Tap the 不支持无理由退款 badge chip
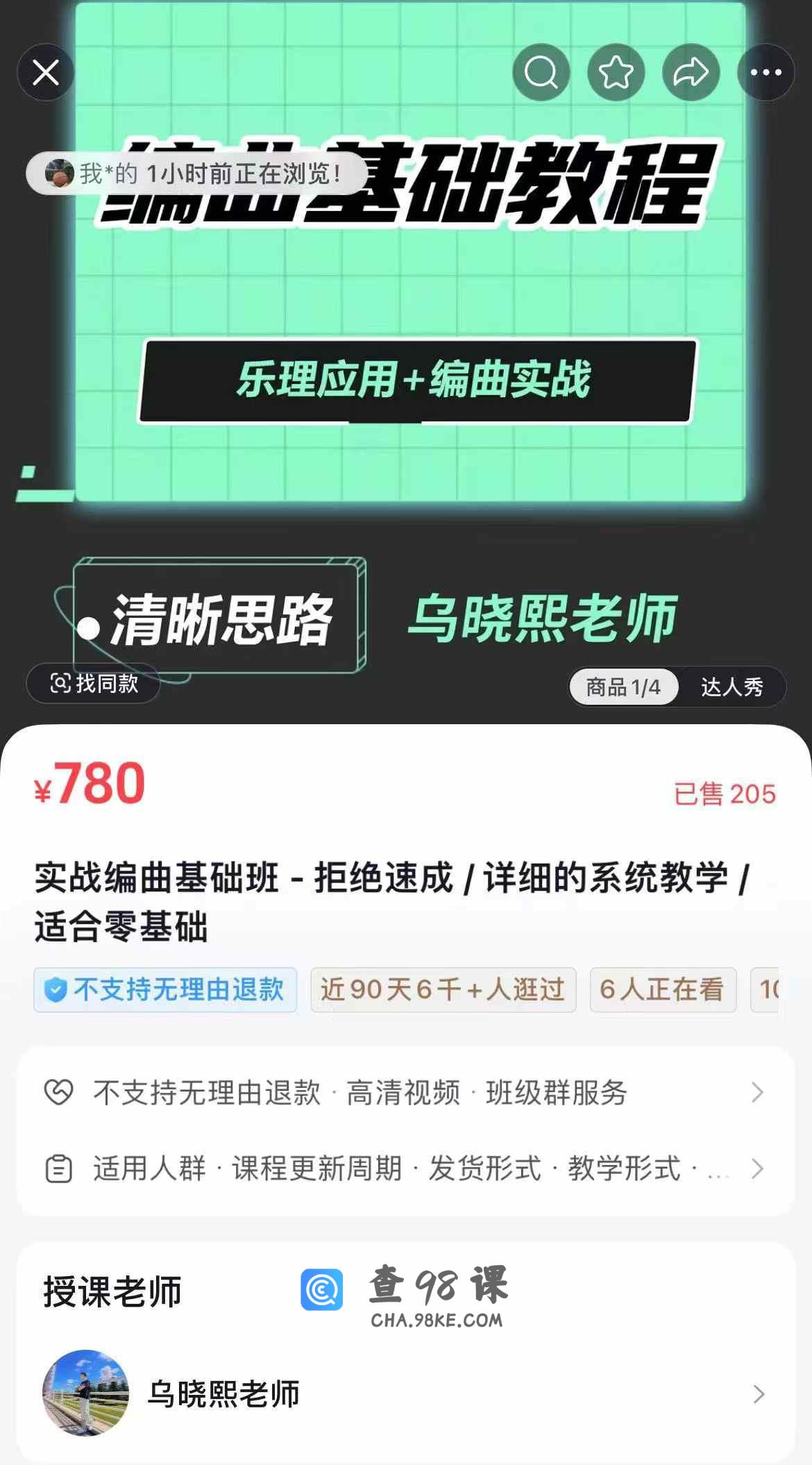Screen dimensions: 812x1465 coord(165,989)
